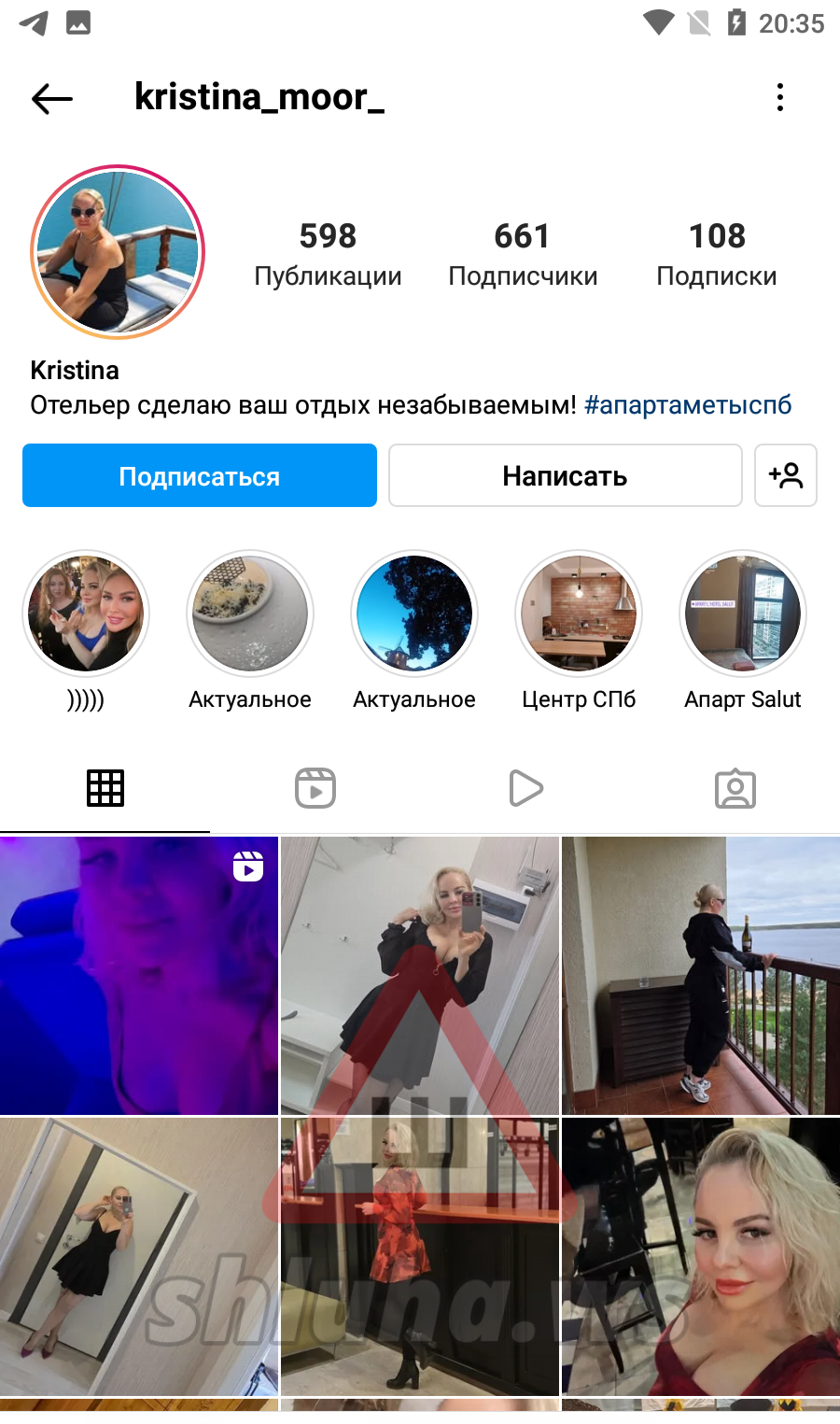840x1424 pixels.
Task: Select the posts grid tab
Action: (105, 788)
